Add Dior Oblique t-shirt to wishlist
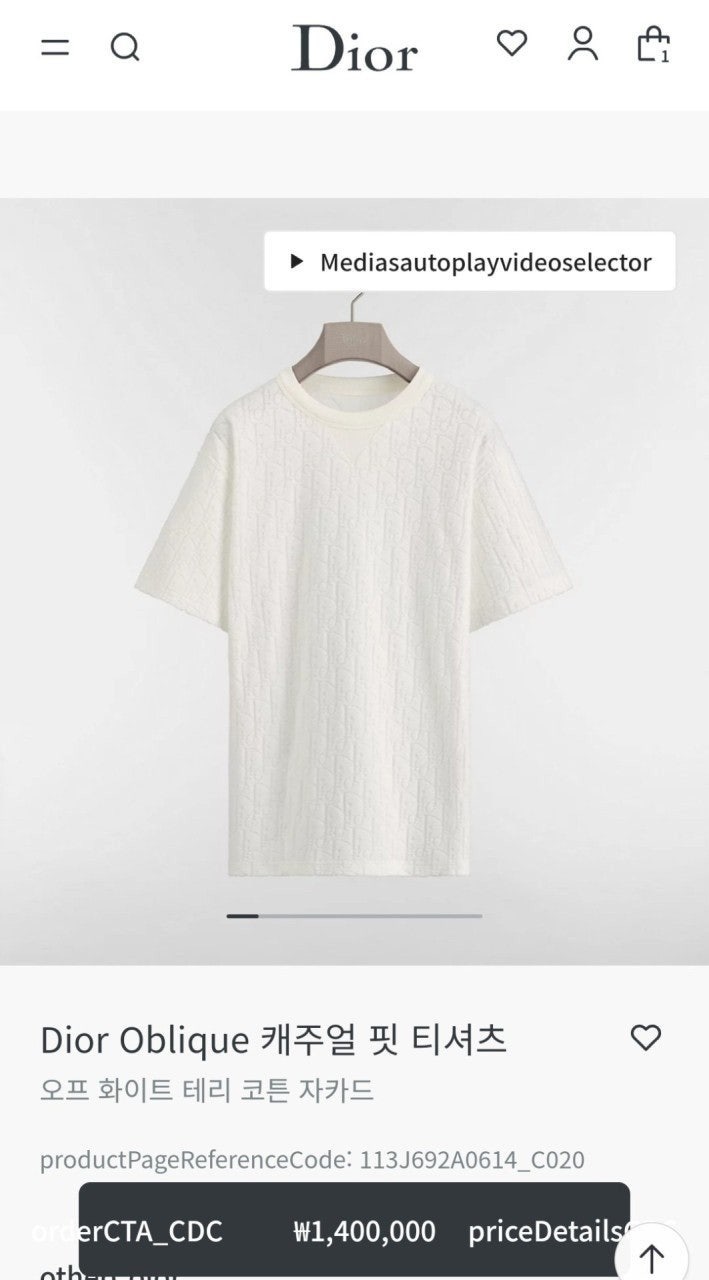Viewport: 709px width, 1280px height. [x=646, y=1038]
